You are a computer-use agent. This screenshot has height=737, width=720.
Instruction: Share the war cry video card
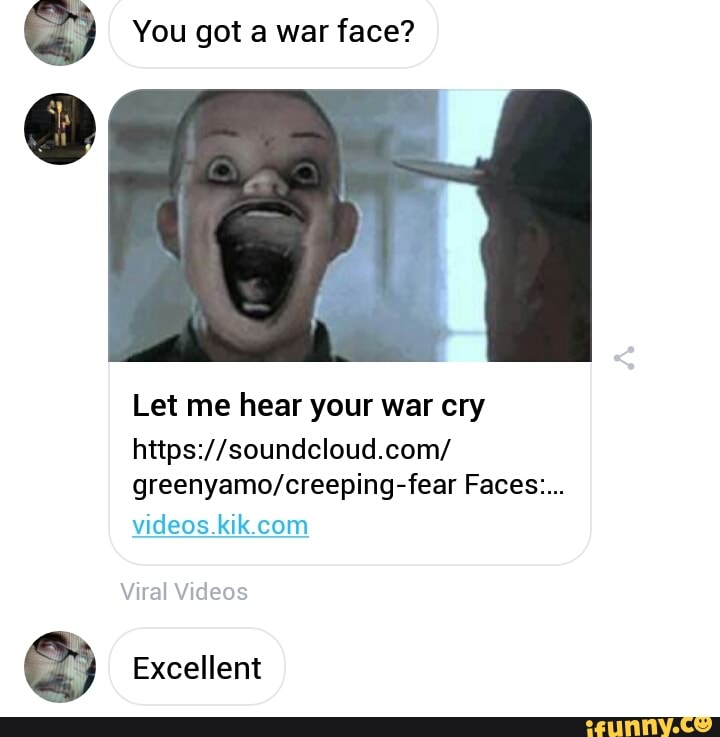click(625, 358)
